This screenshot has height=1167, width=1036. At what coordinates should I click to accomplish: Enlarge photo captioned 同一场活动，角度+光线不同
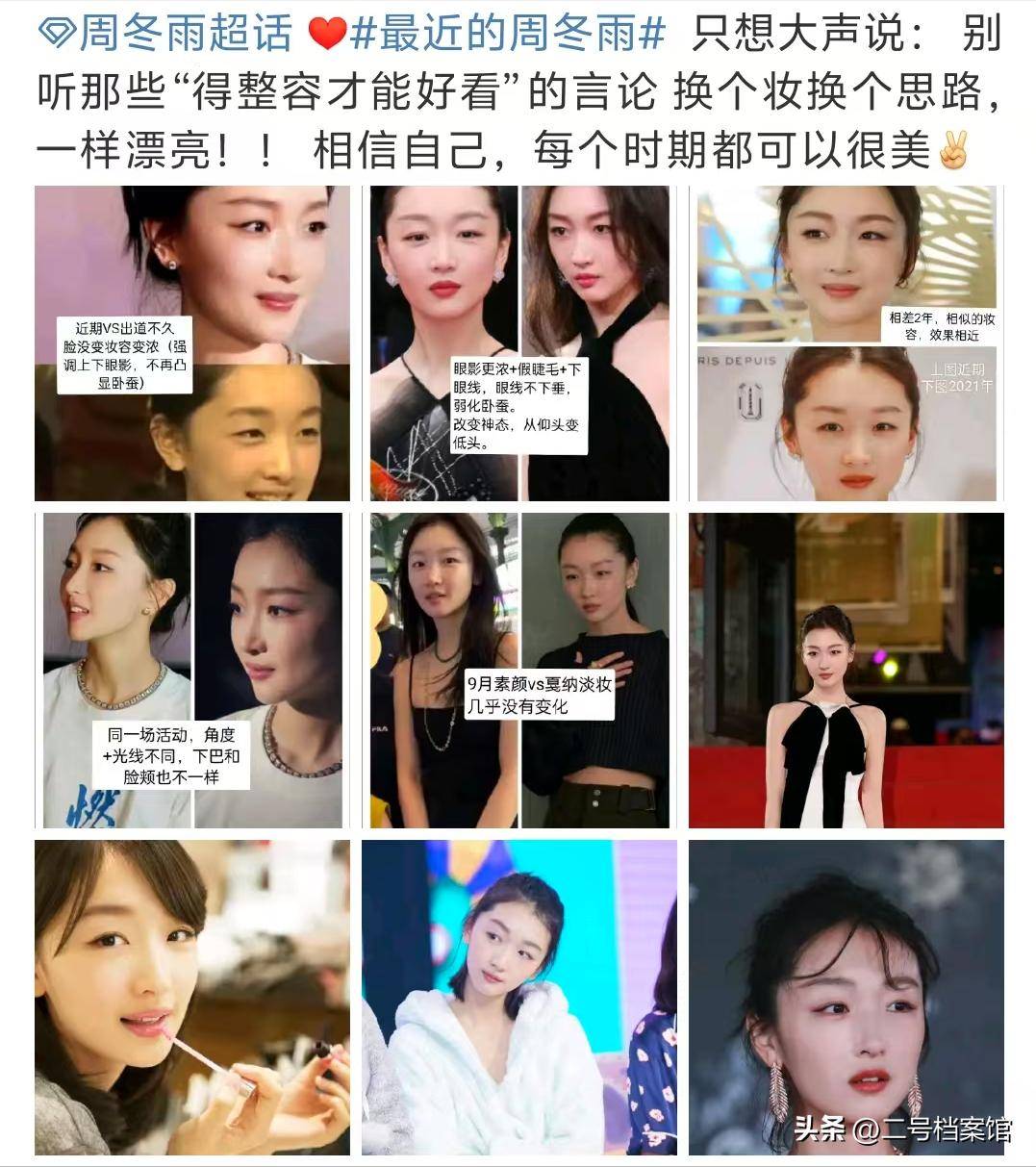pos(192,671)
